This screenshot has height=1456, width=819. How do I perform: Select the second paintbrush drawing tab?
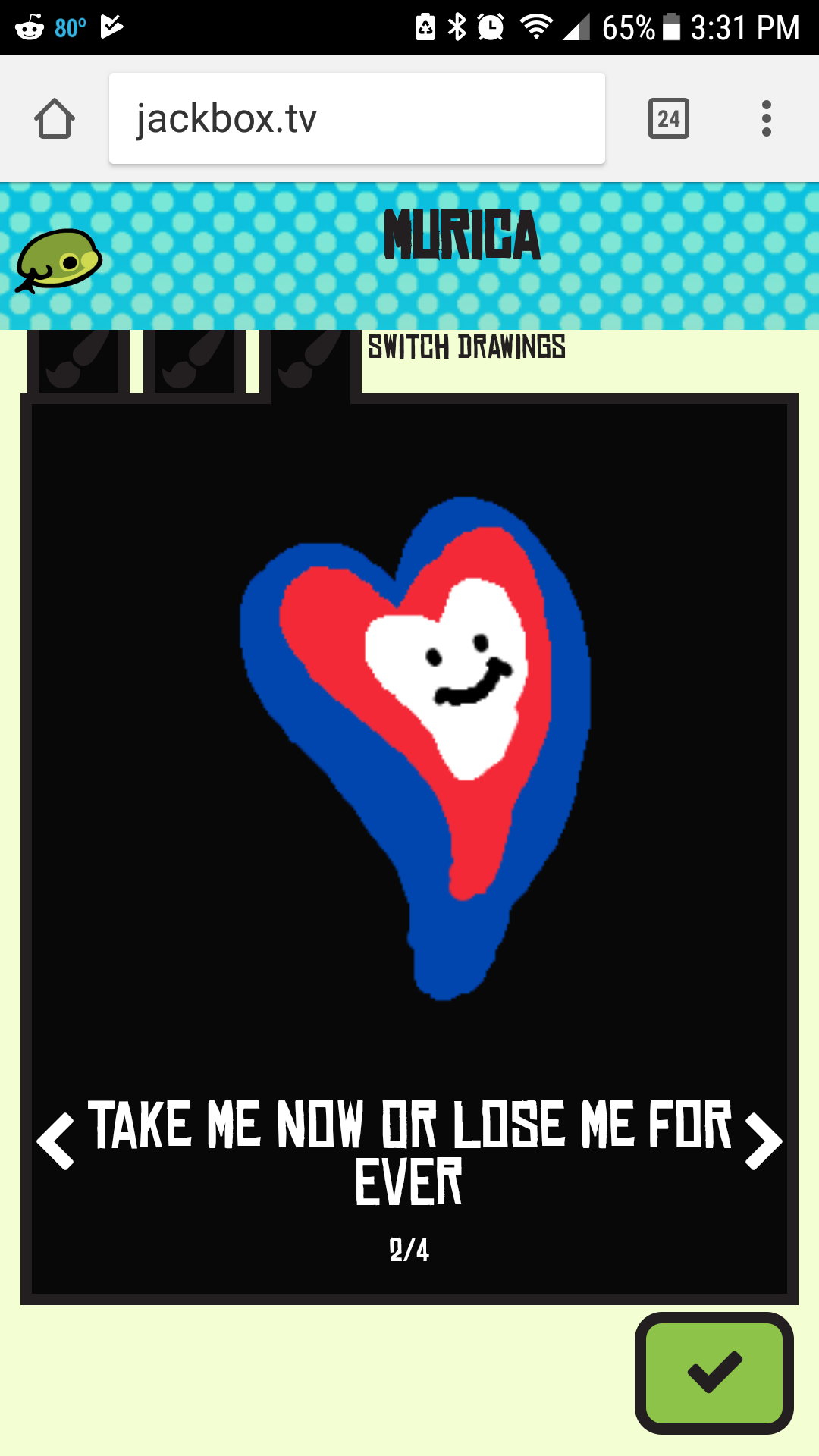194,360
